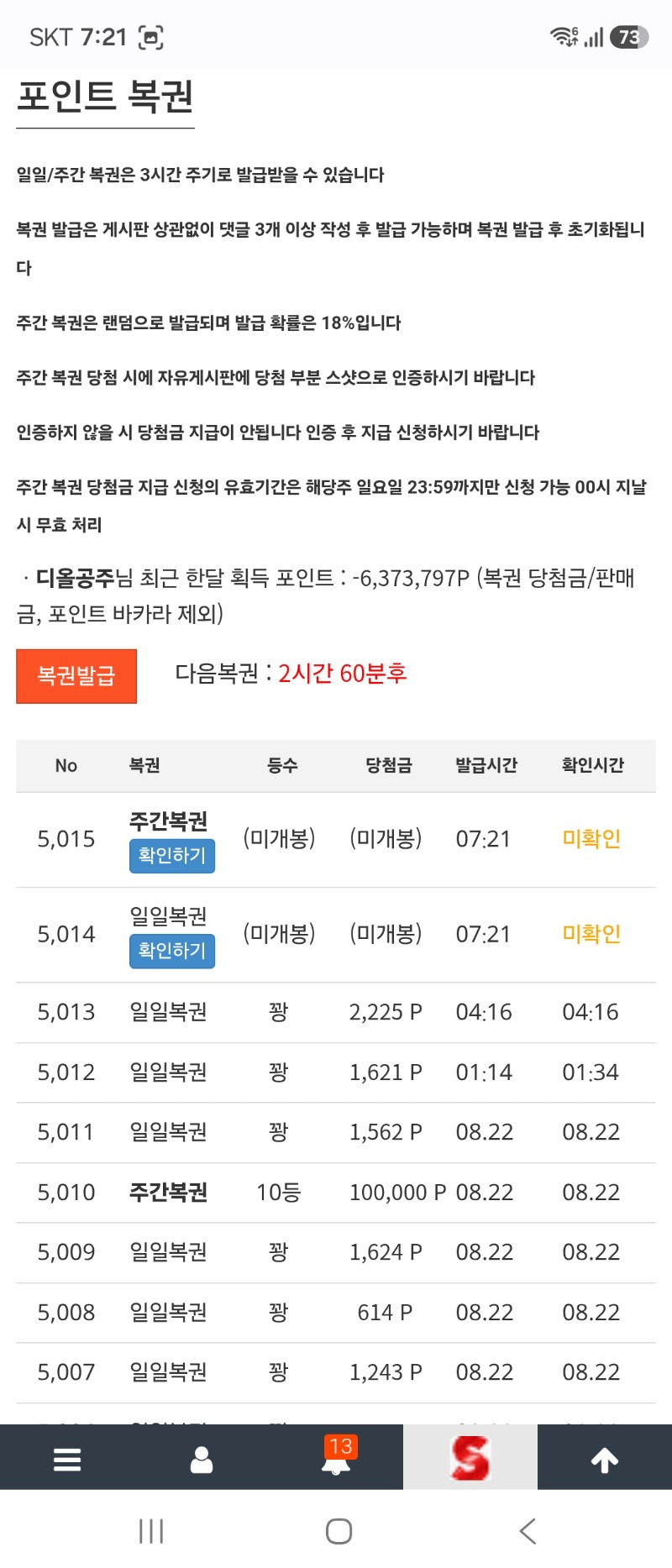Check the daily lottery ticket No 5,014
Image resolution: width=672 pixels, height=1568 pixels.
pos(172,951)
